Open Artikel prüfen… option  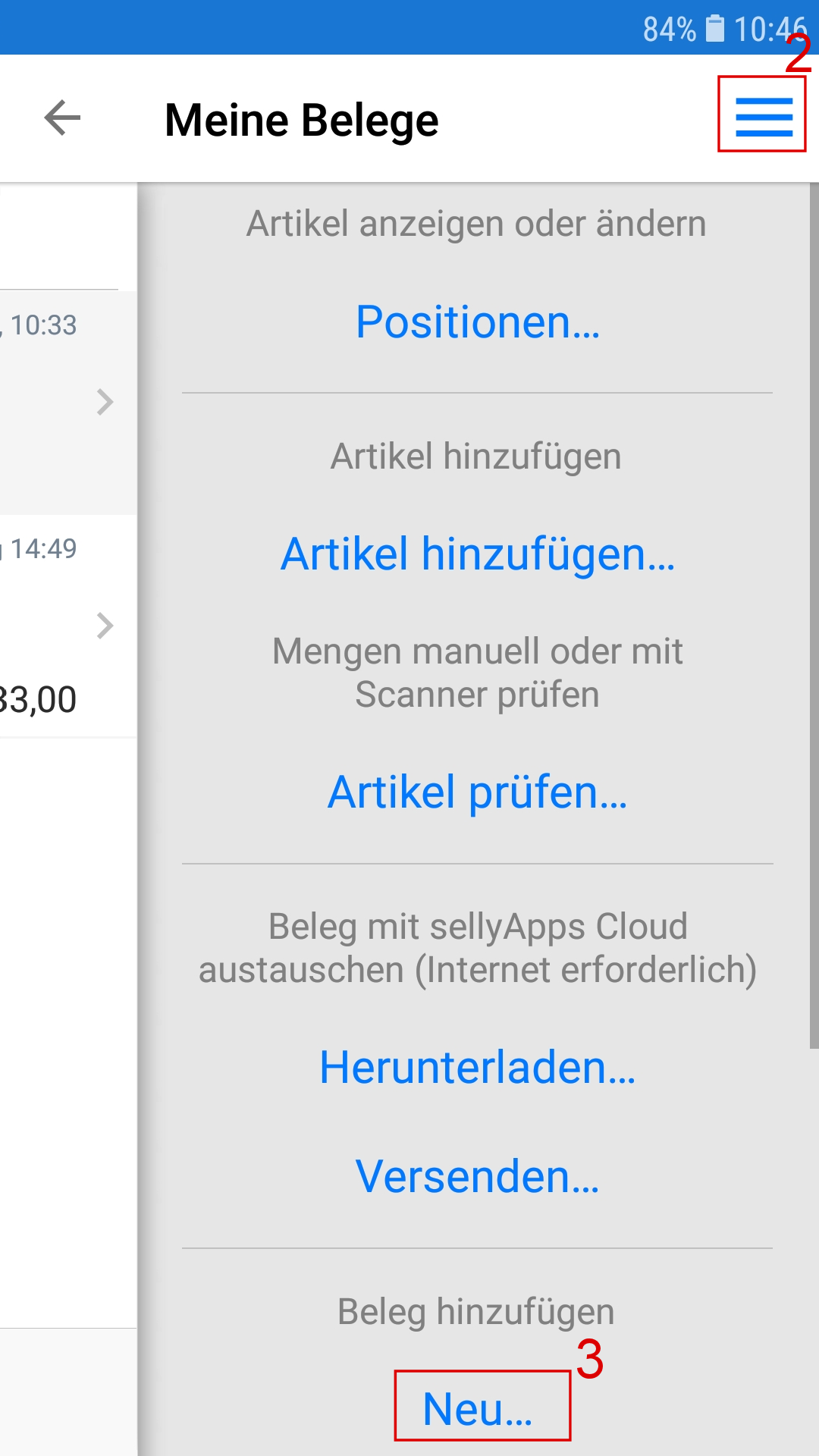click(x=478, y=792)
